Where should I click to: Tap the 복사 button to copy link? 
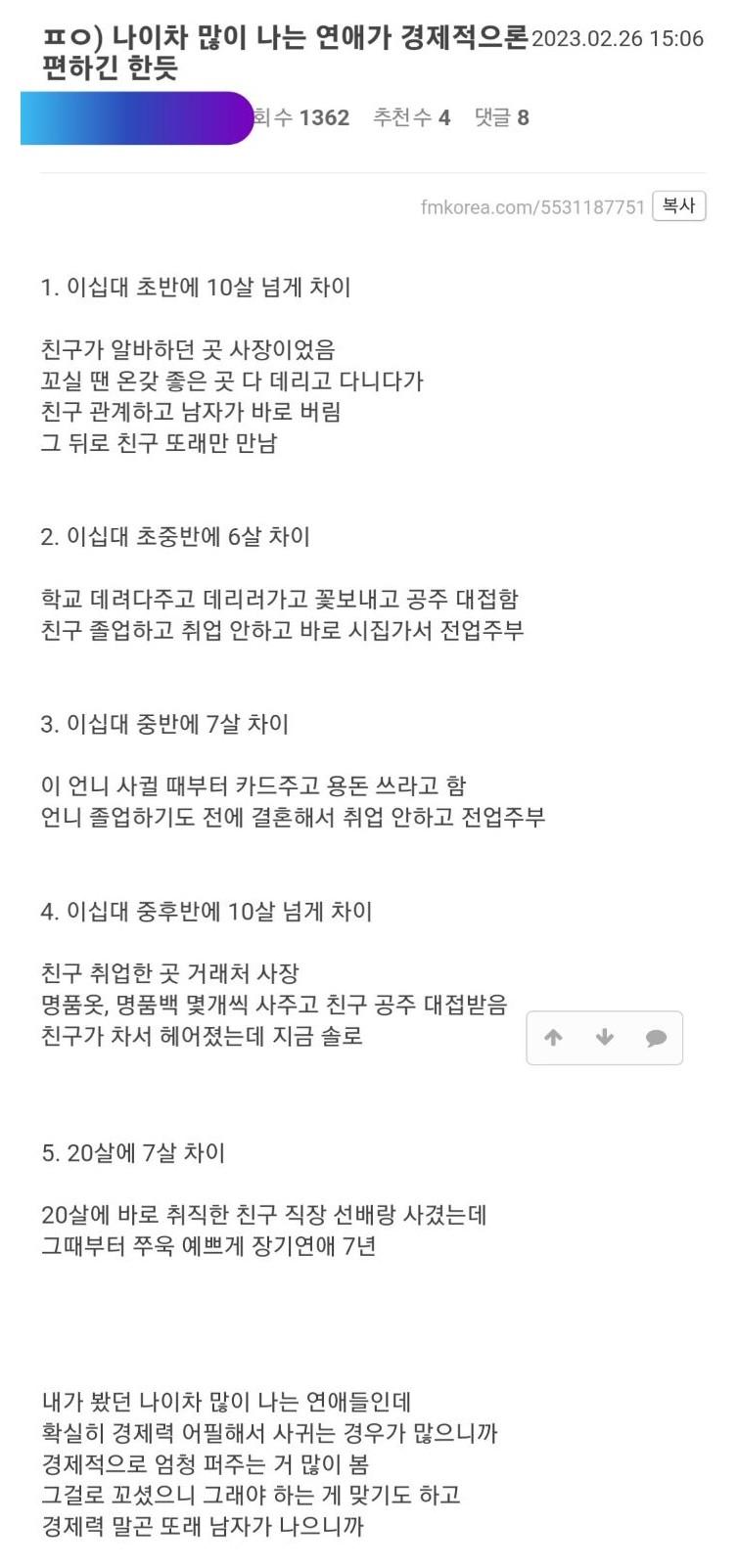(x=678, y=205)
